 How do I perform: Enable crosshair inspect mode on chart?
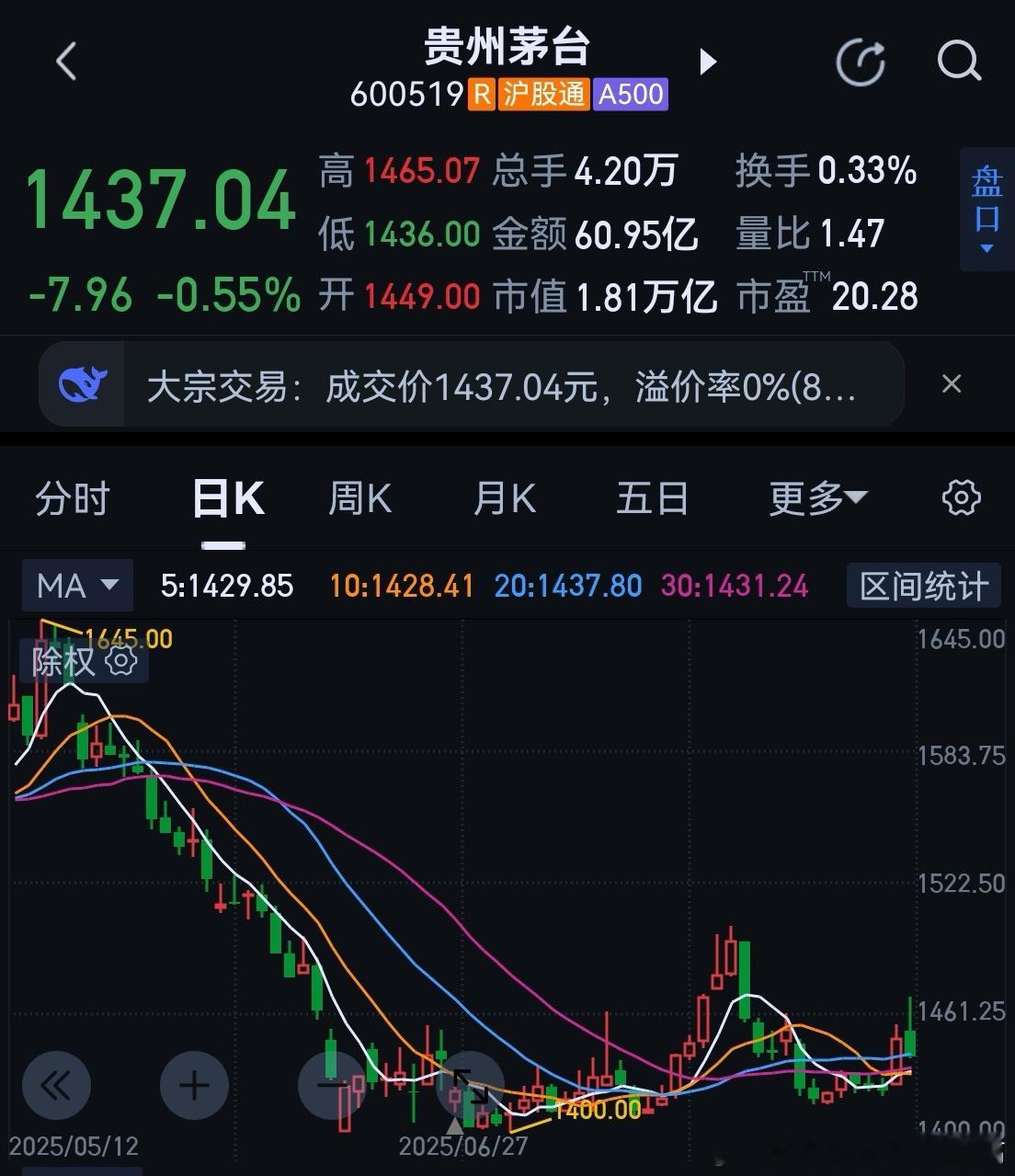click(470, 1085)
